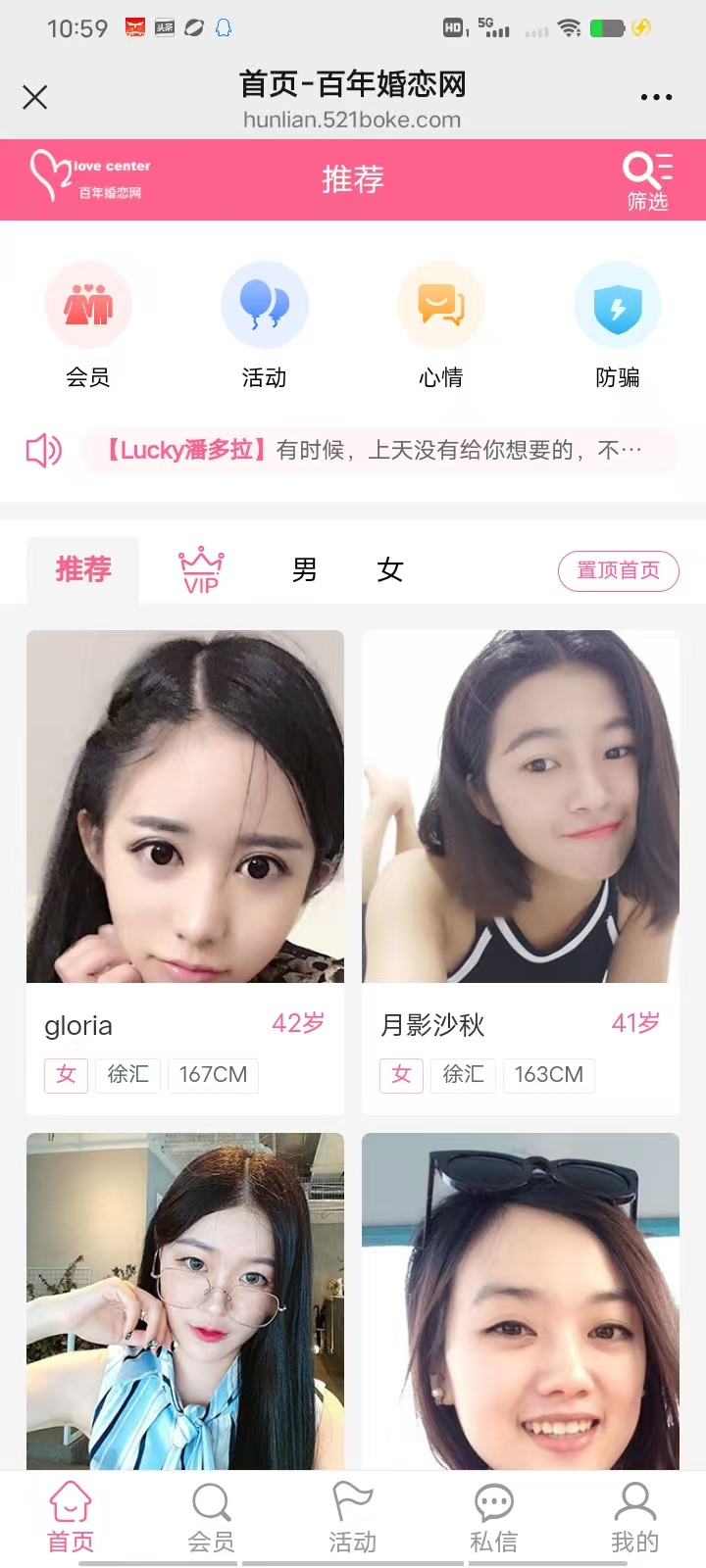The image size is (706, 1568).
Task: Switch to the VIP crown tab
Action: point(201,570)
